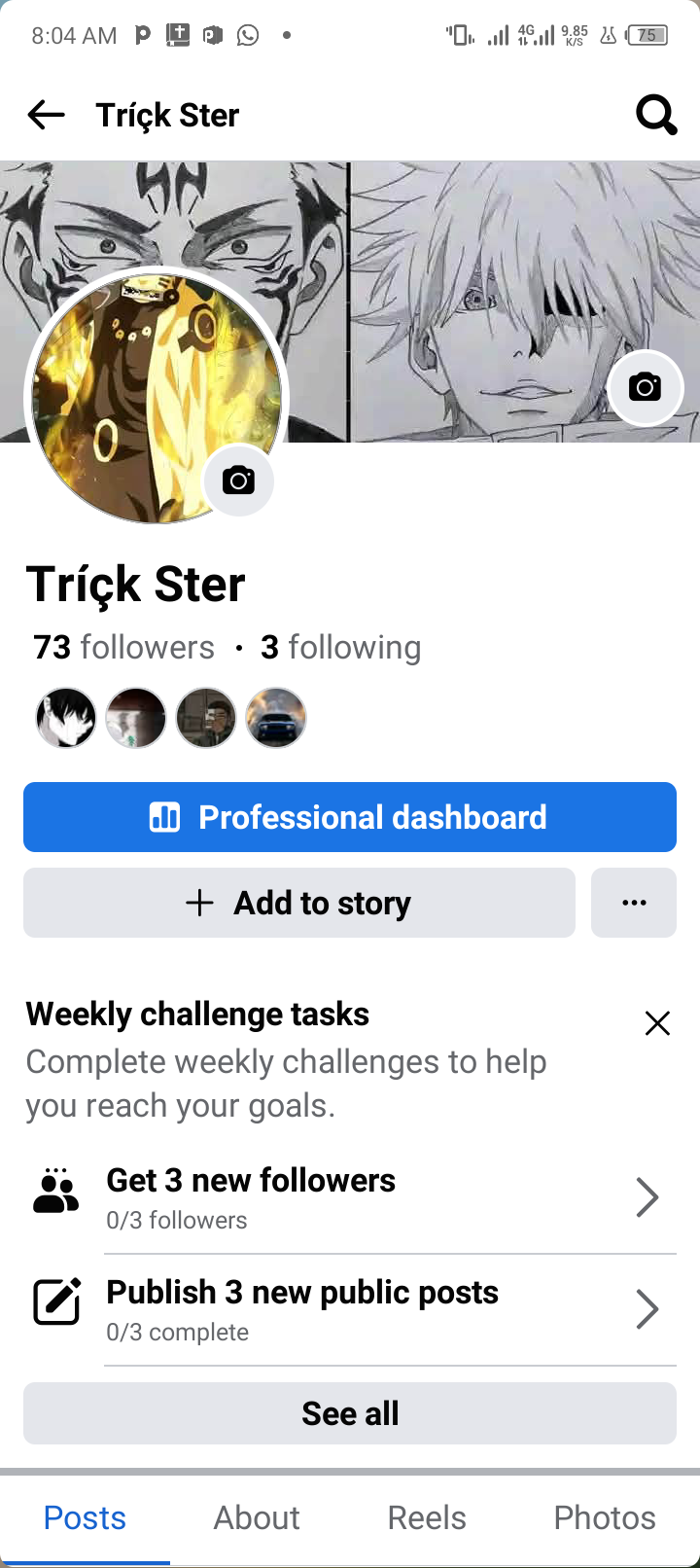Select the Posts tab
Viewport: 700px width, 1568px height.
tap(85, 1517)
